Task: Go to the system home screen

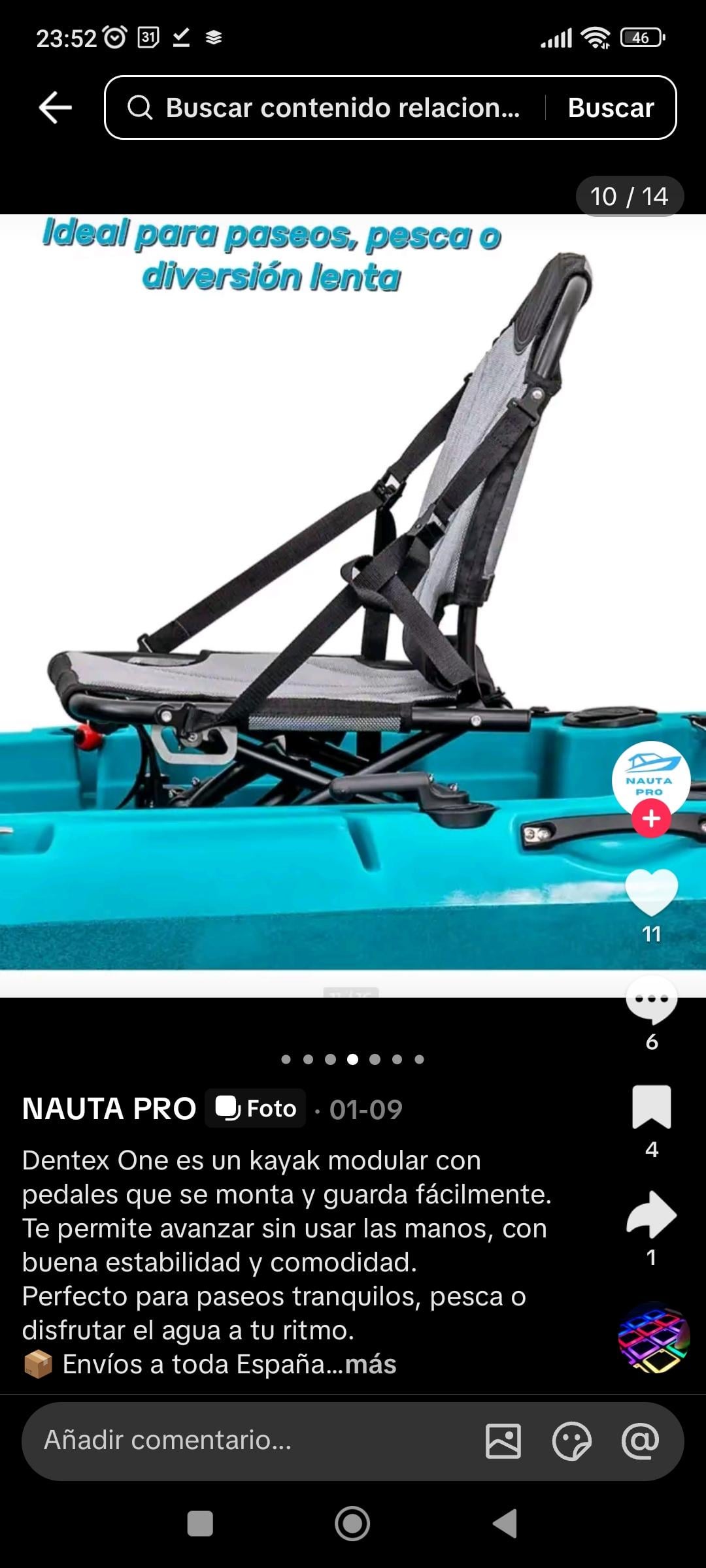Action: coord(352,1524)
